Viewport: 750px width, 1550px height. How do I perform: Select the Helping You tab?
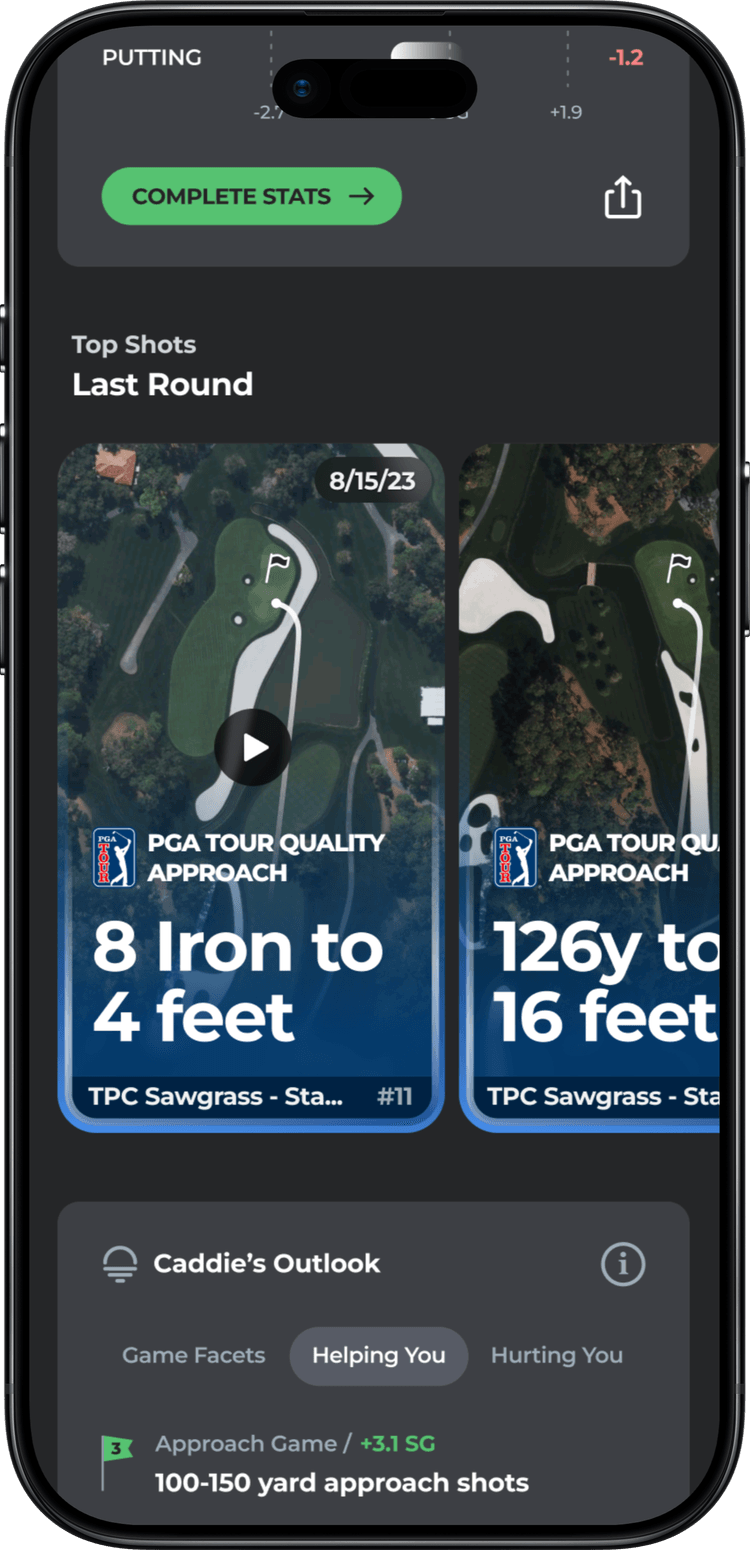coord(378,1356)
